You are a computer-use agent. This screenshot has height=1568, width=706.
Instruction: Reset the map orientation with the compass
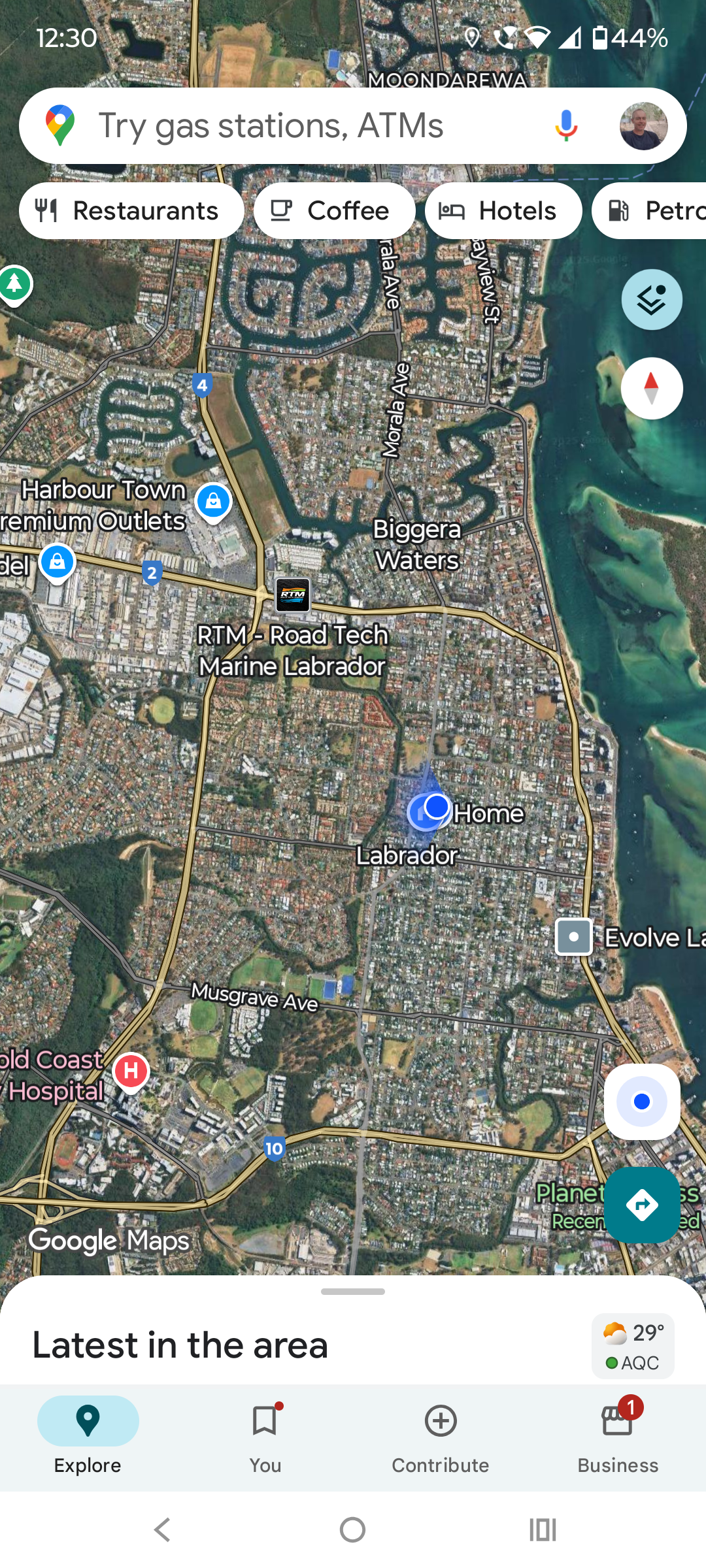(651, 389)
